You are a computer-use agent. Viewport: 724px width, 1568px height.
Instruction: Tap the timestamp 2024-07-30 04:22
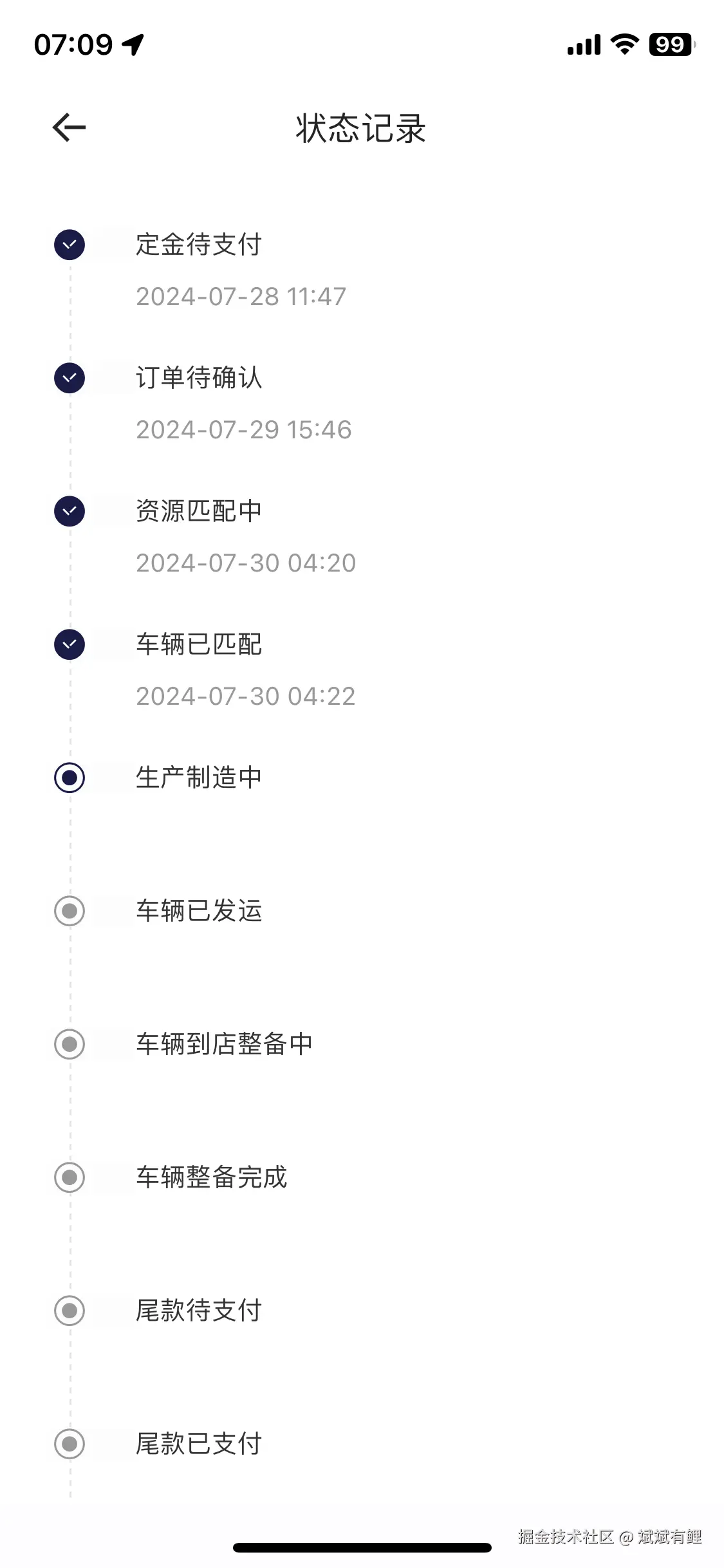(245, 695)
